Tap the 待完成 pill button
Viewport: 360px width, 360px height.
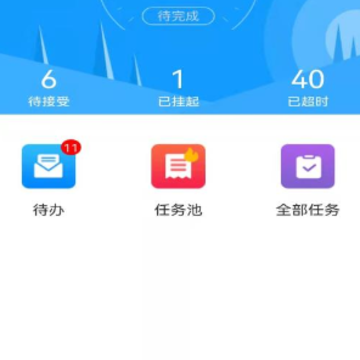pos(178,16)
